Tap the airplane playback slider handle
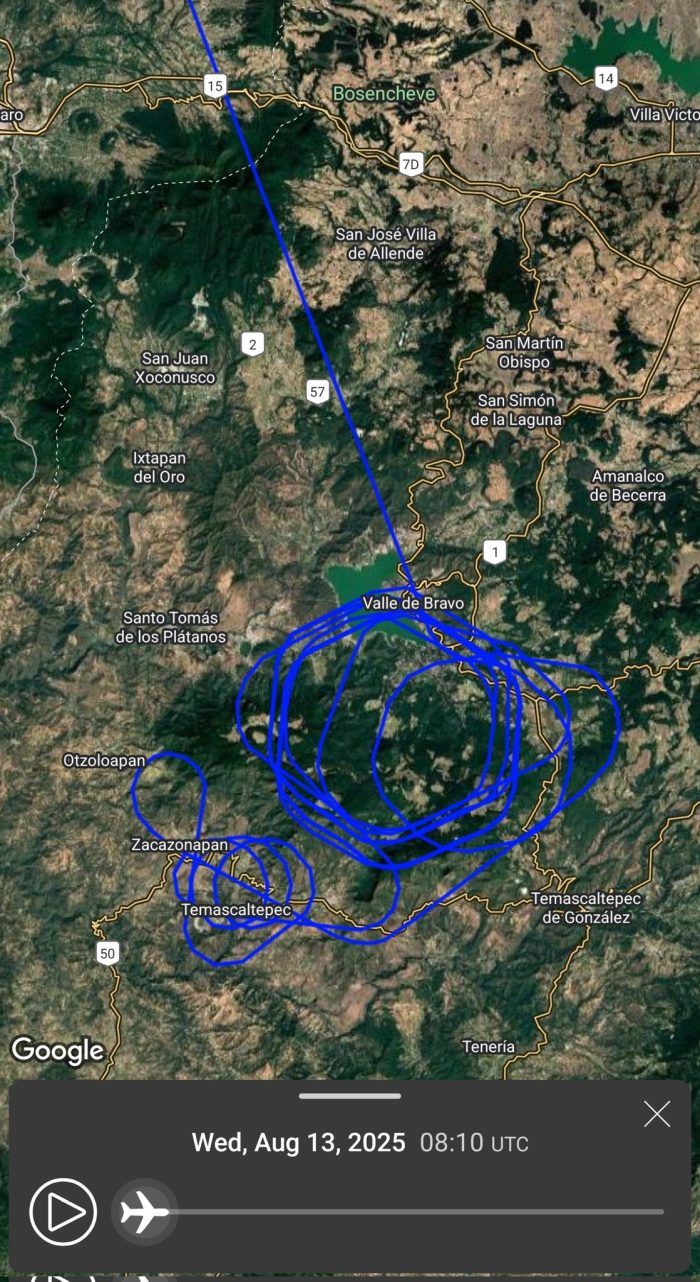Image resolution: width=700 pixels, height=1282 pixels. pyautogui.click(x=144, y=1212)
